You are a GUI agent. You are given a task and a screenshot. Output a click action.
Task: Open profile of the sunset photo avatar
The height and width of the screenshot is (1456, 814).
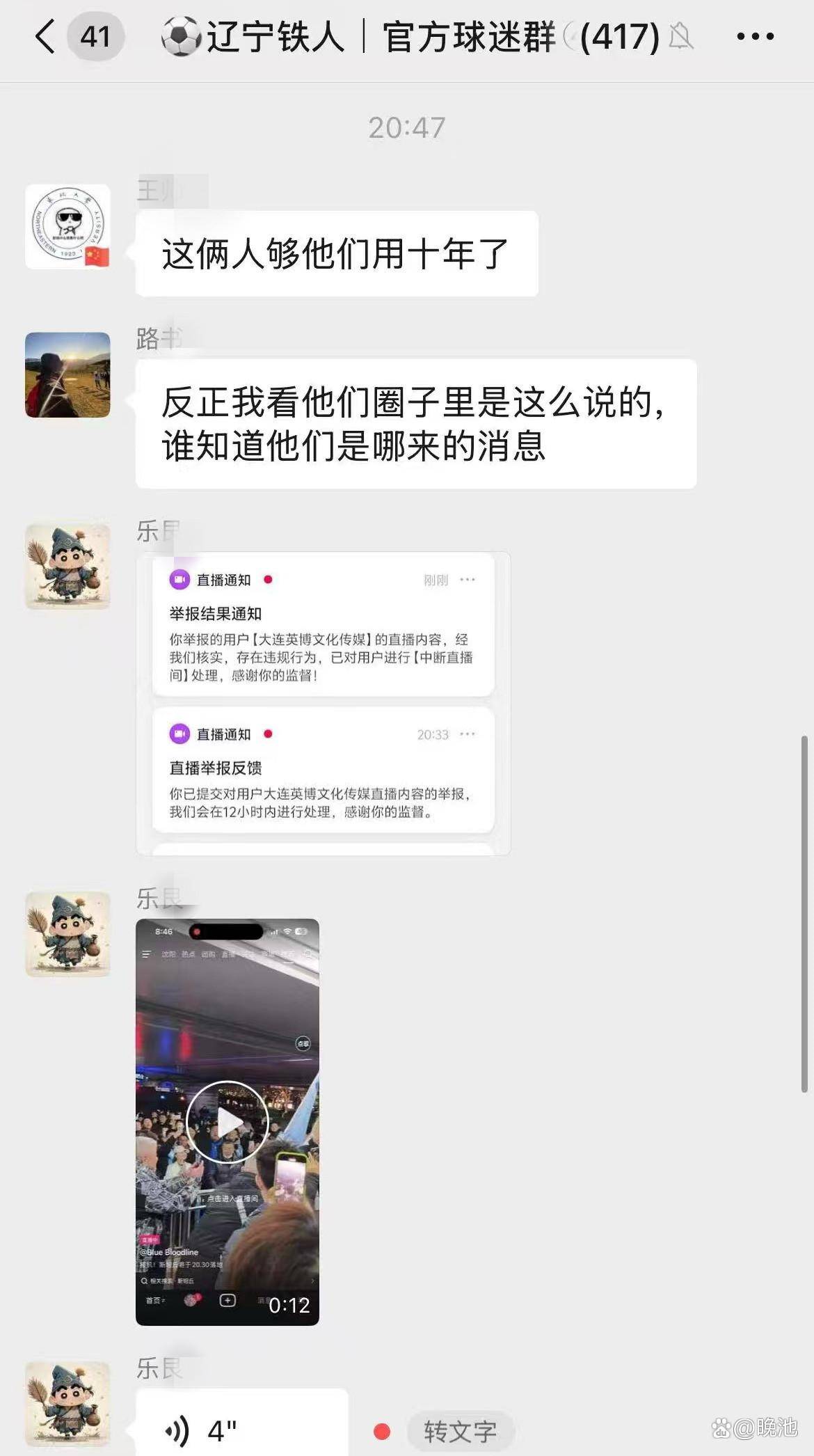[x=67, y=374]
